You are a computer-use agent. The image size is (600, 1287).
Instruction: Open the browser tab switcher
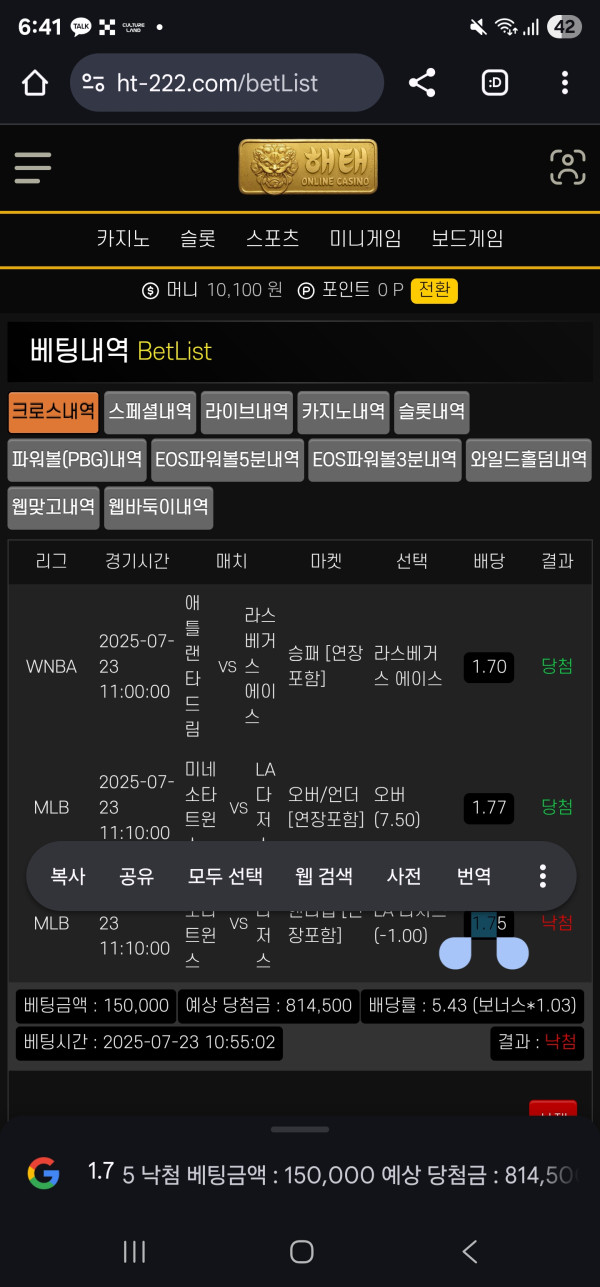(495, 83)
